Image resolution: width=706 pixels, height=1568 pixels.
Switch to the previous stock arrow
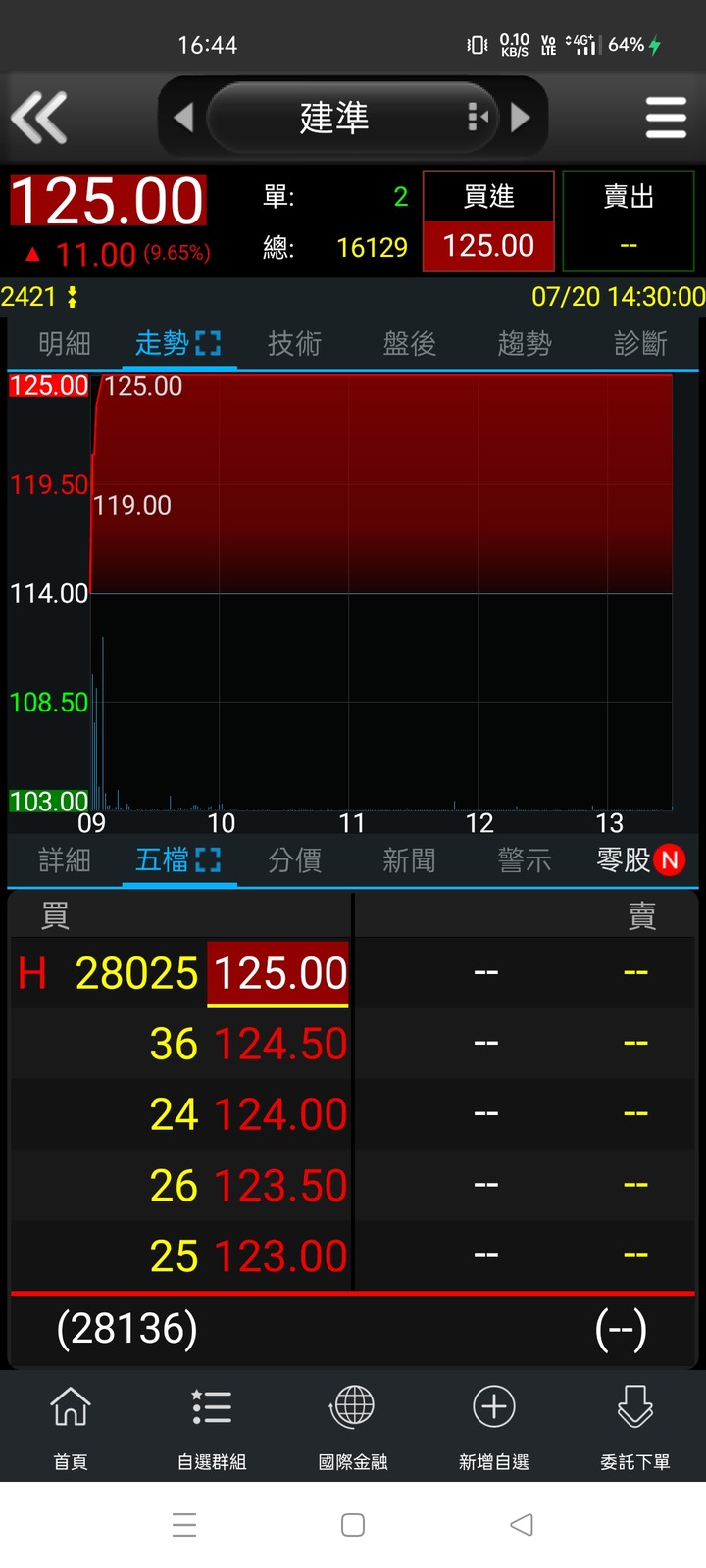(183, 118)
